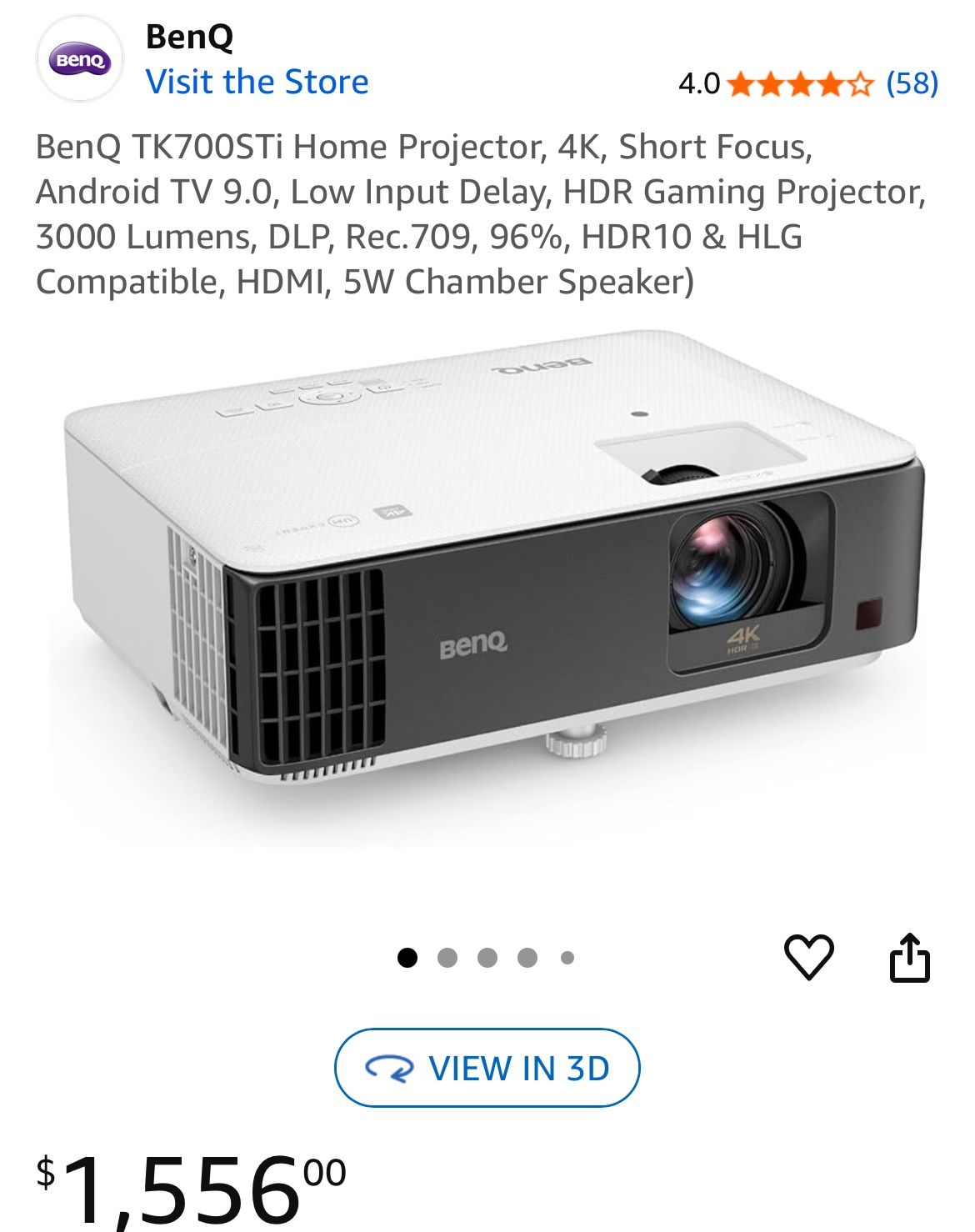This screenshot has width=975, height=1232.
Task: Open the 58 customer ratings
Action: pyautogui.click(x=912, y=83)
